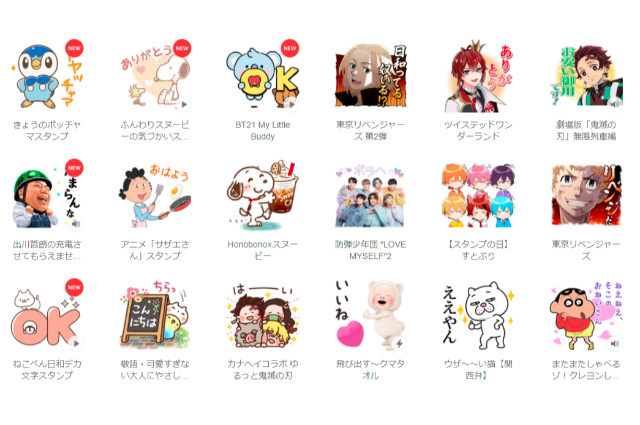This screenshot has width=640, height=425.
Task: View Honobono×スヌーピー sticker set
Action: (x=262, y=196)
